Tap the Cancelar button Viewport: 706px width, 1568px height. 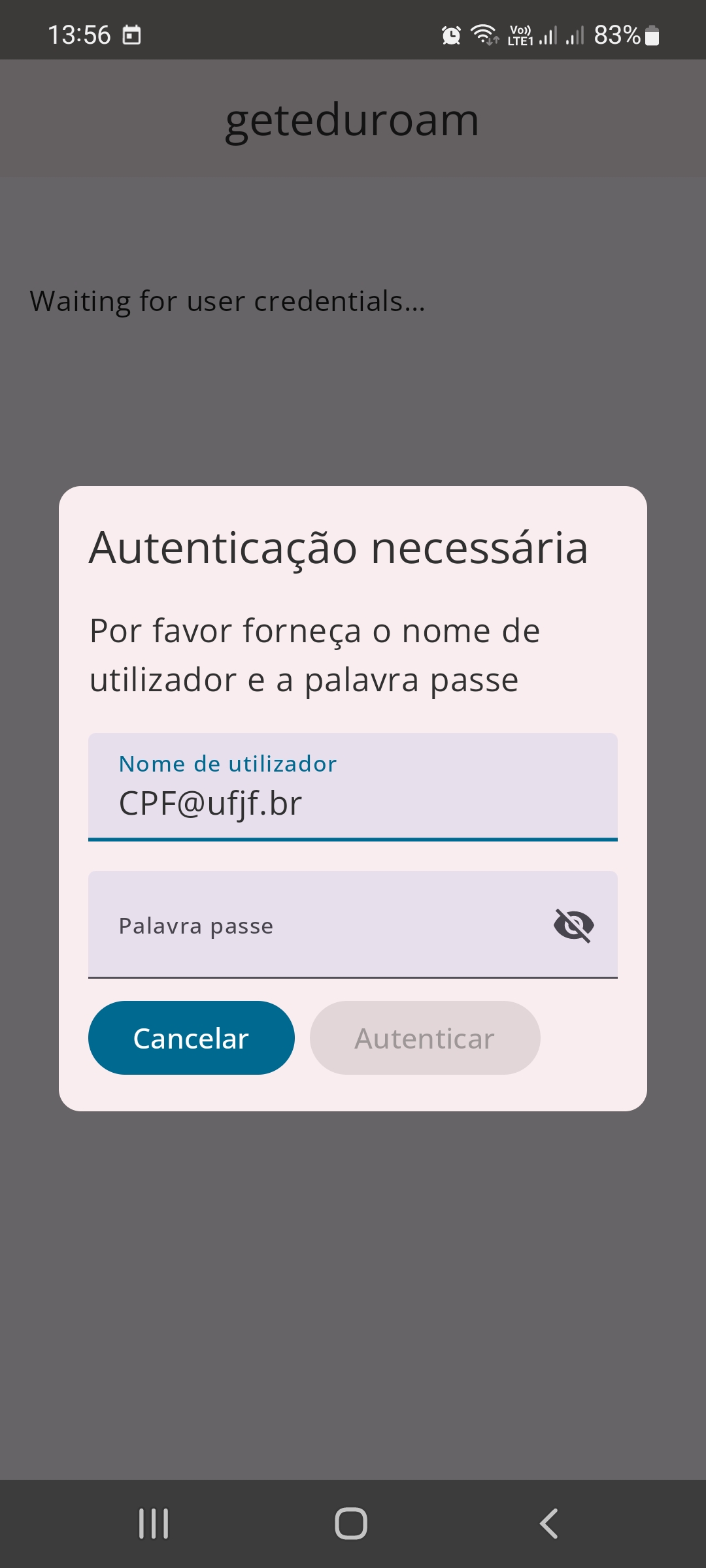click(x=191, y=1038)
